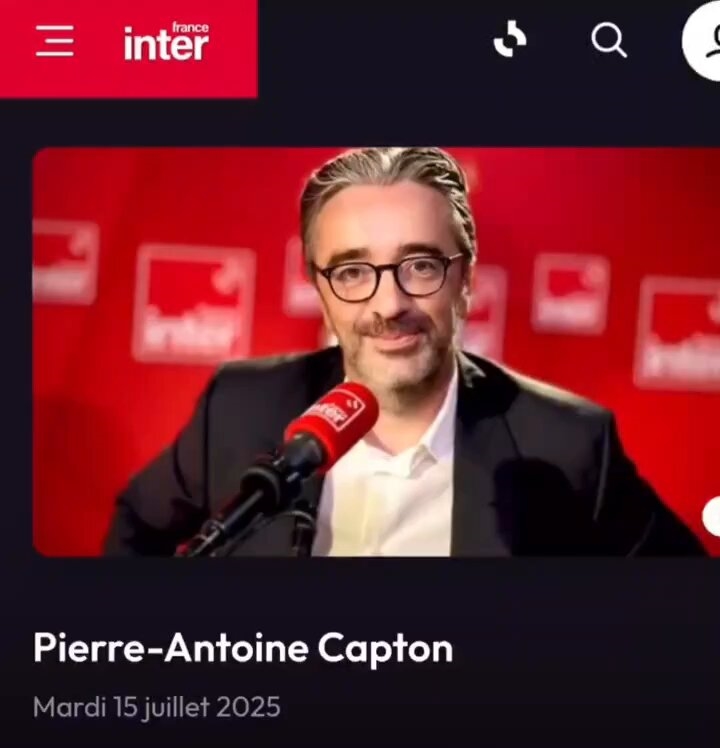The image size is (720, 748).
Task: Tap the search icon in the header
Action: point(608,41)
